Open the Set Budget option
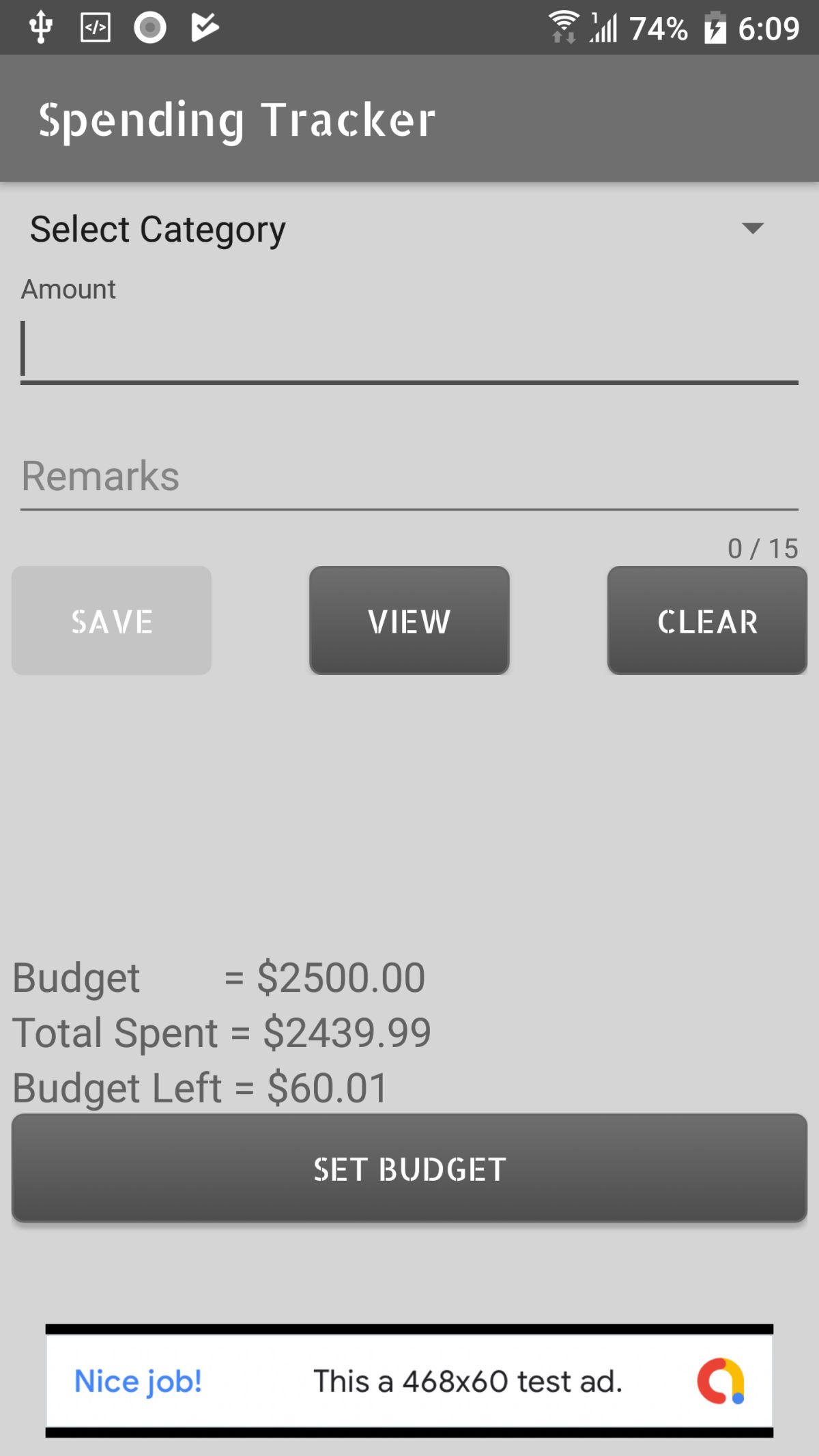 409,1169
